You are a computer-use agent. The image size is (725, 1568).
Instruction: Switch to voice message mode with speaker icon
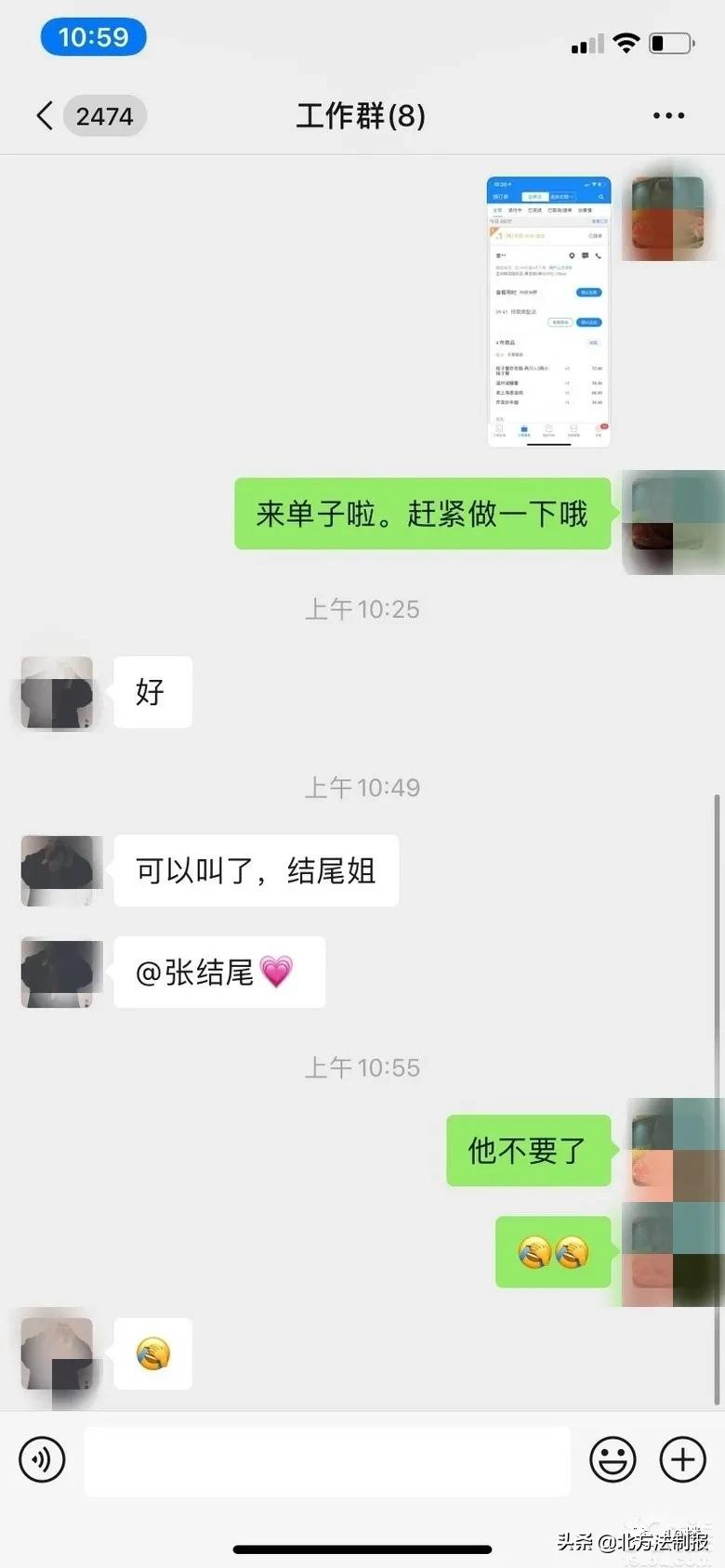pyautogui.click(x=41, y=1459)
